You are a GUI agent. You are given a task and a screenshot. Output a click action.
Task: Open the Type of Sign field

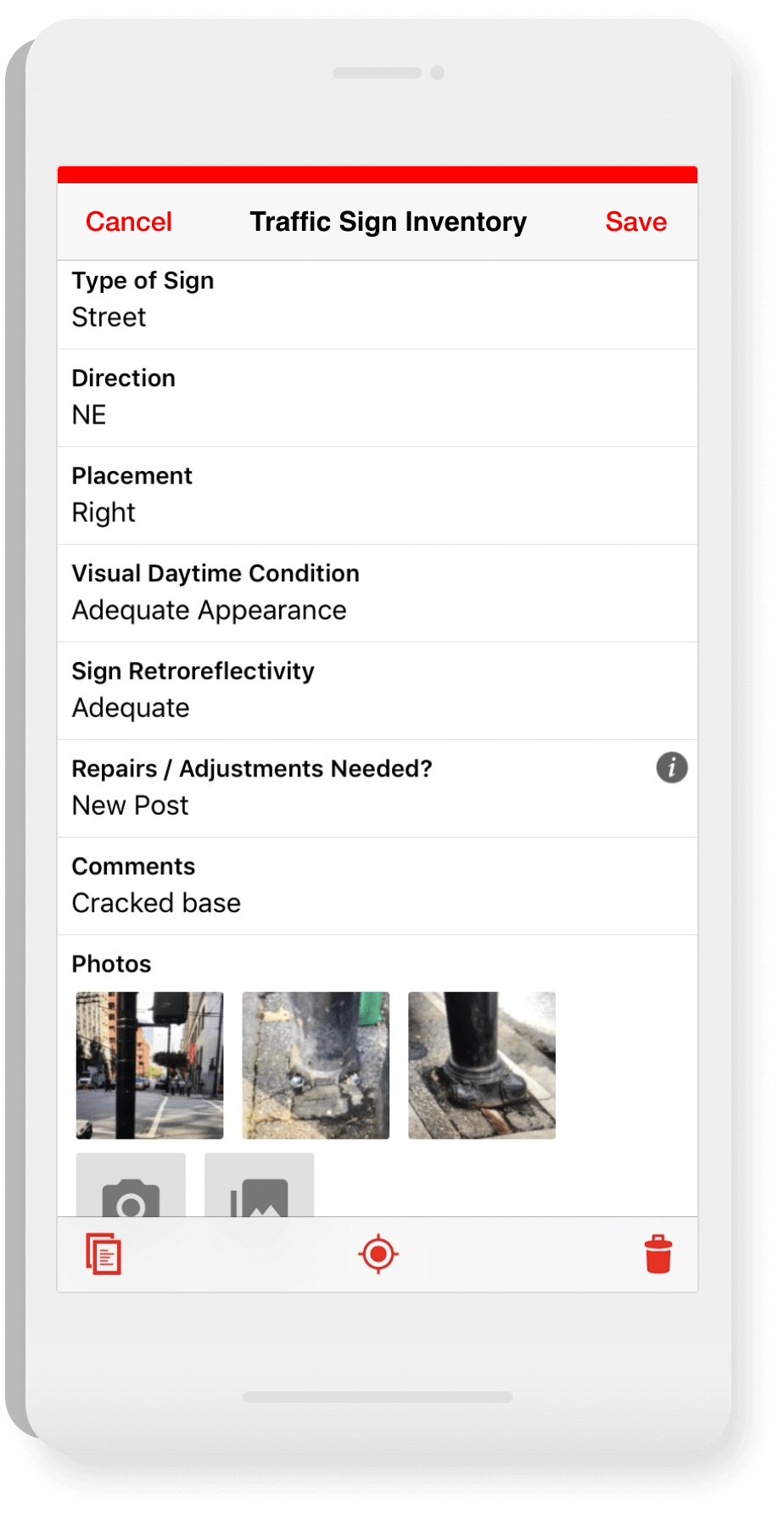coord(378,305)
